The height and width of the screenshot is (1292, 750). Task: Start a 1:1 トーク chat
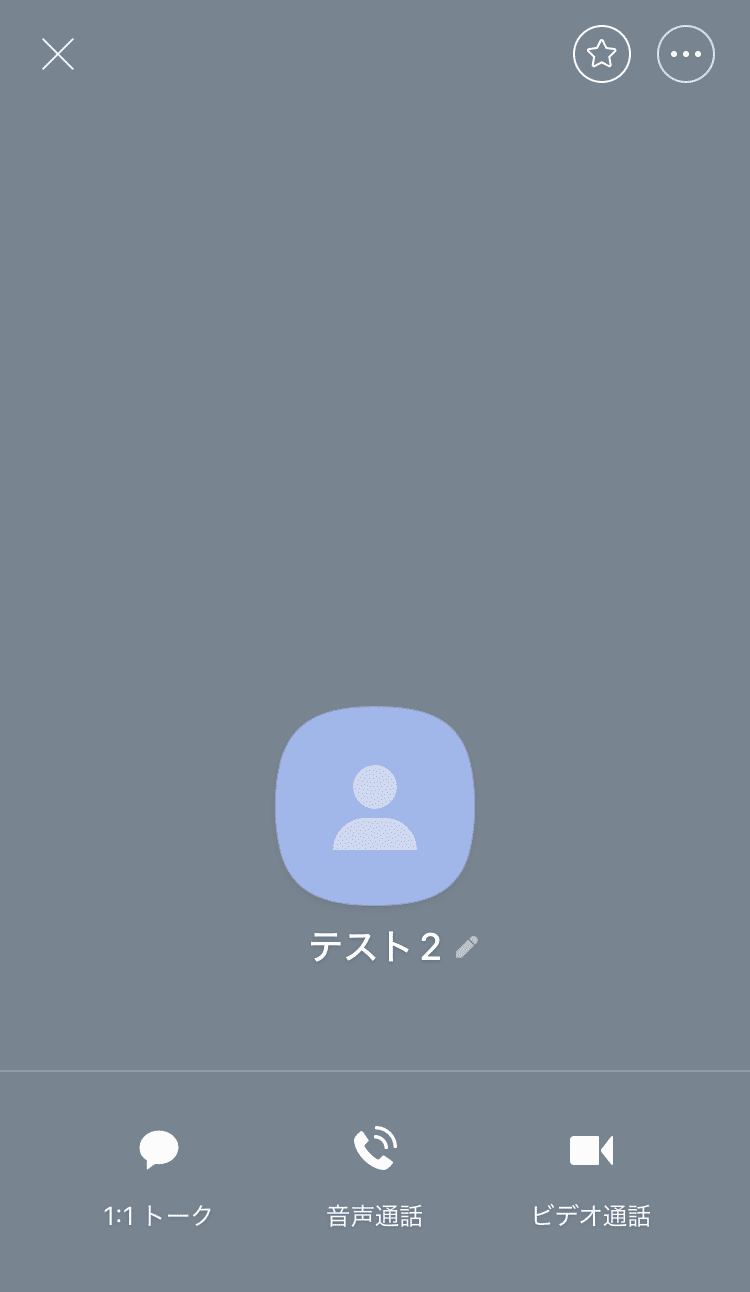159,1178
